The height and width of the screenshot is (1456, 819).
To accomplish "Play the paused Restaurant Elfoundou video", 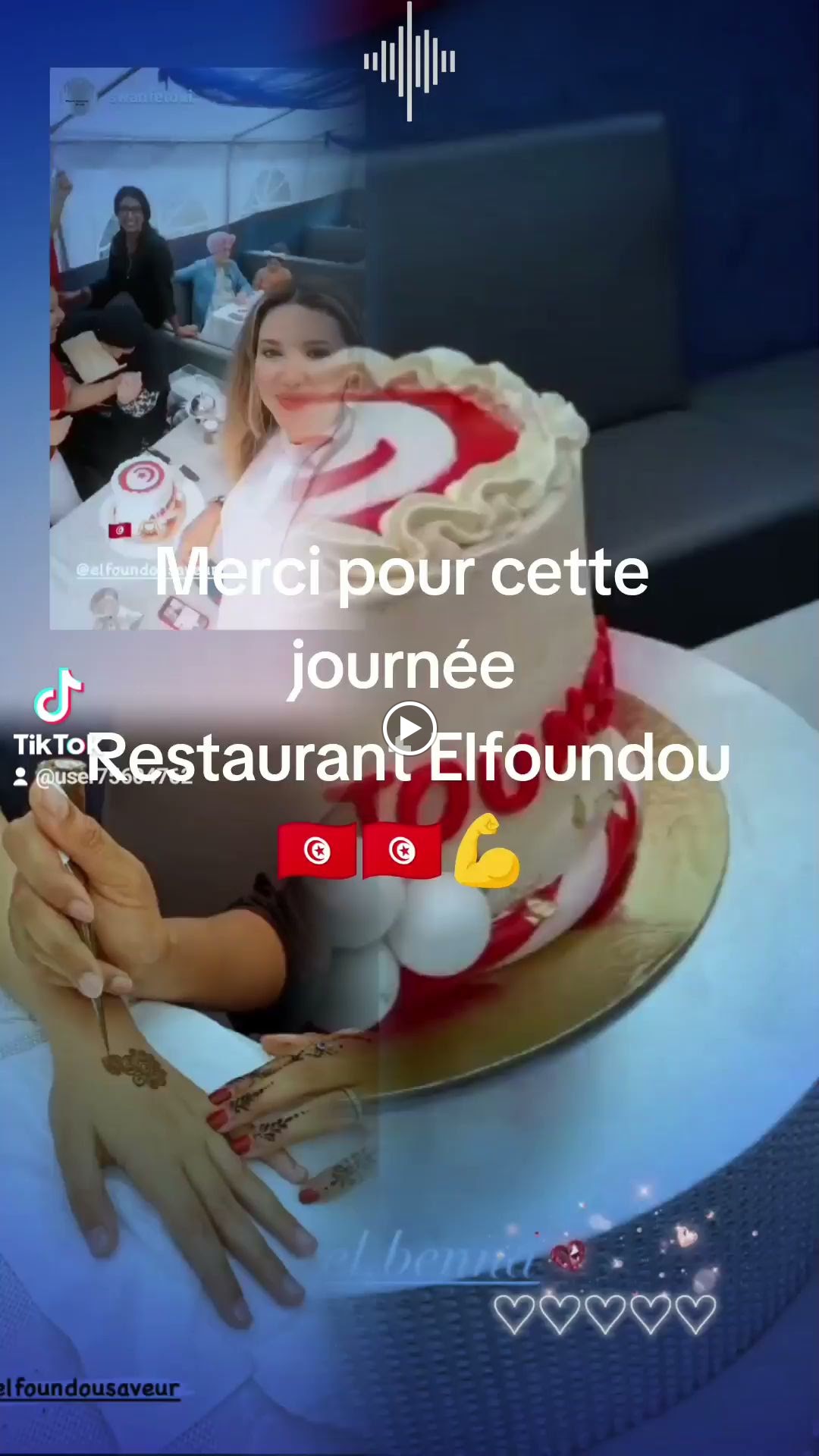I will pos(409,730).
